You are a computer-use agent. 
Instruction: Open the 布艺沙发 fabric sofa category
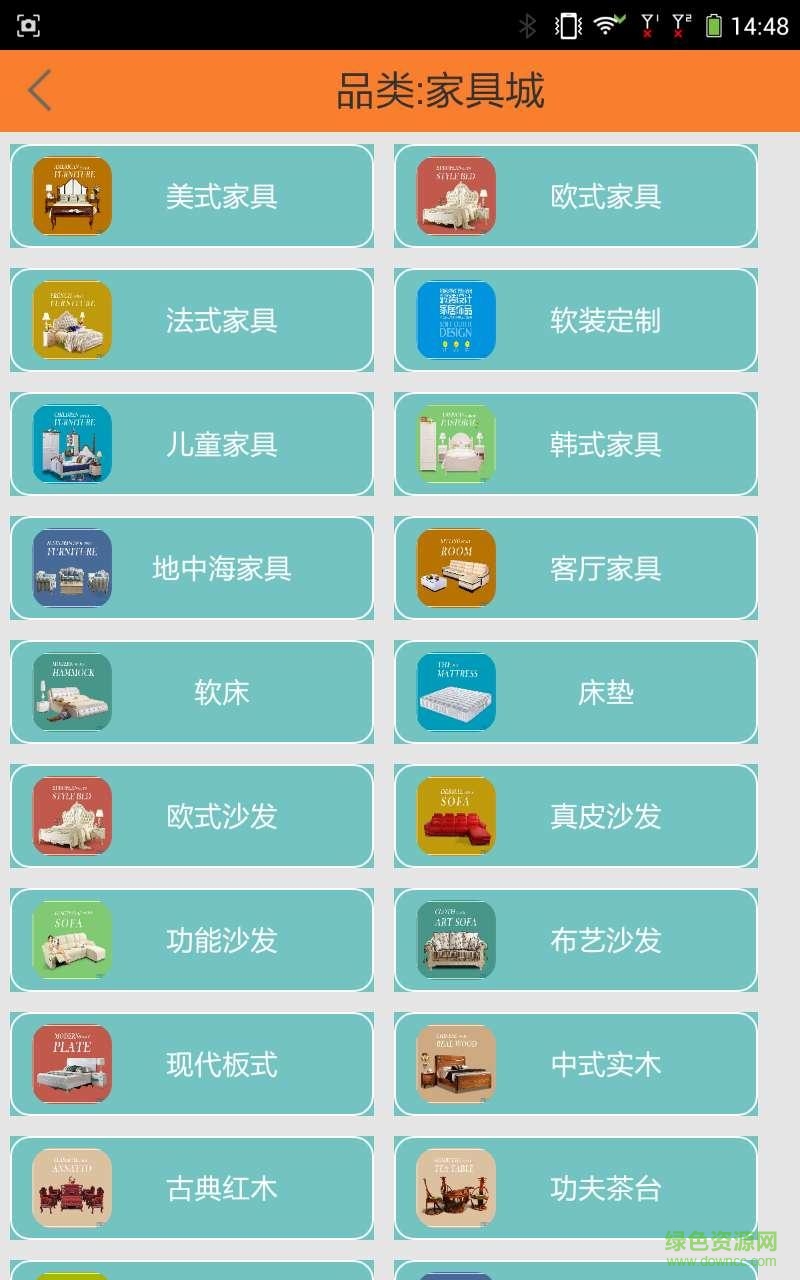point(575,940)
